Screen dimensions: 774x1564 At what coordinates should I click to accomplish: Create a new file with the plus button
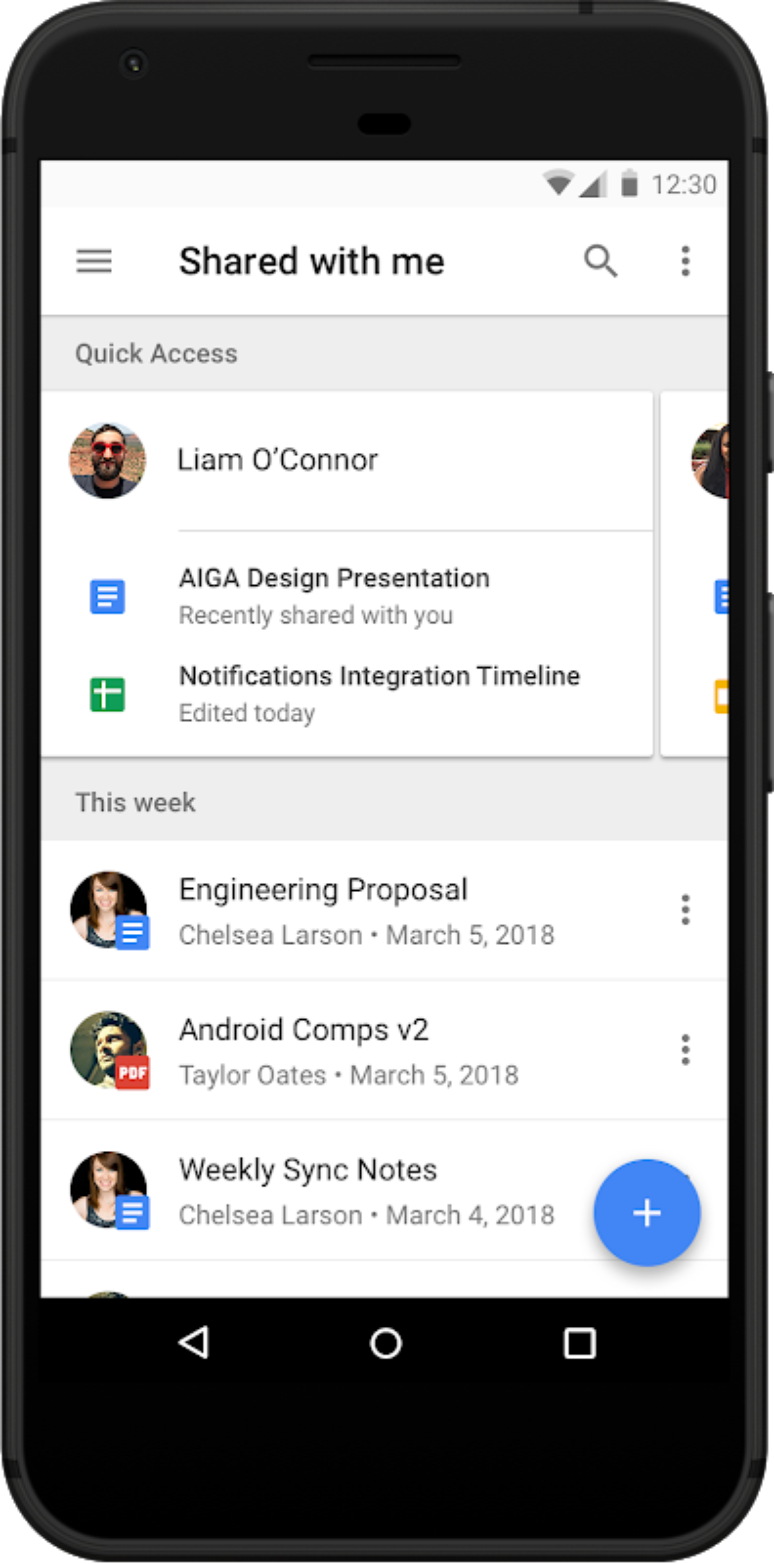coord(647,1213)
